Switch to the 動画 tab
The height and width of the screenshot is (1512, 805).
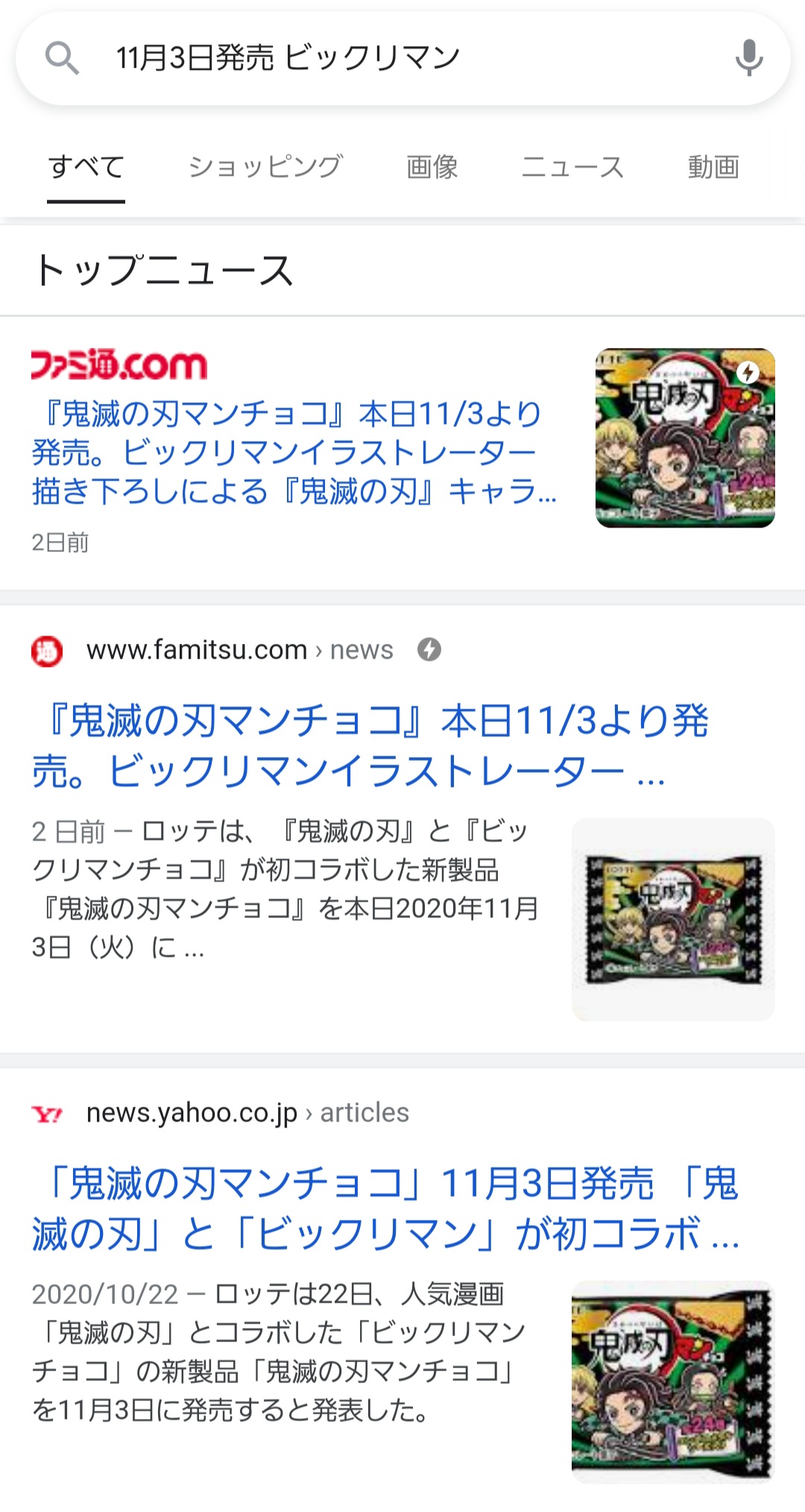[x=713, y=167]
